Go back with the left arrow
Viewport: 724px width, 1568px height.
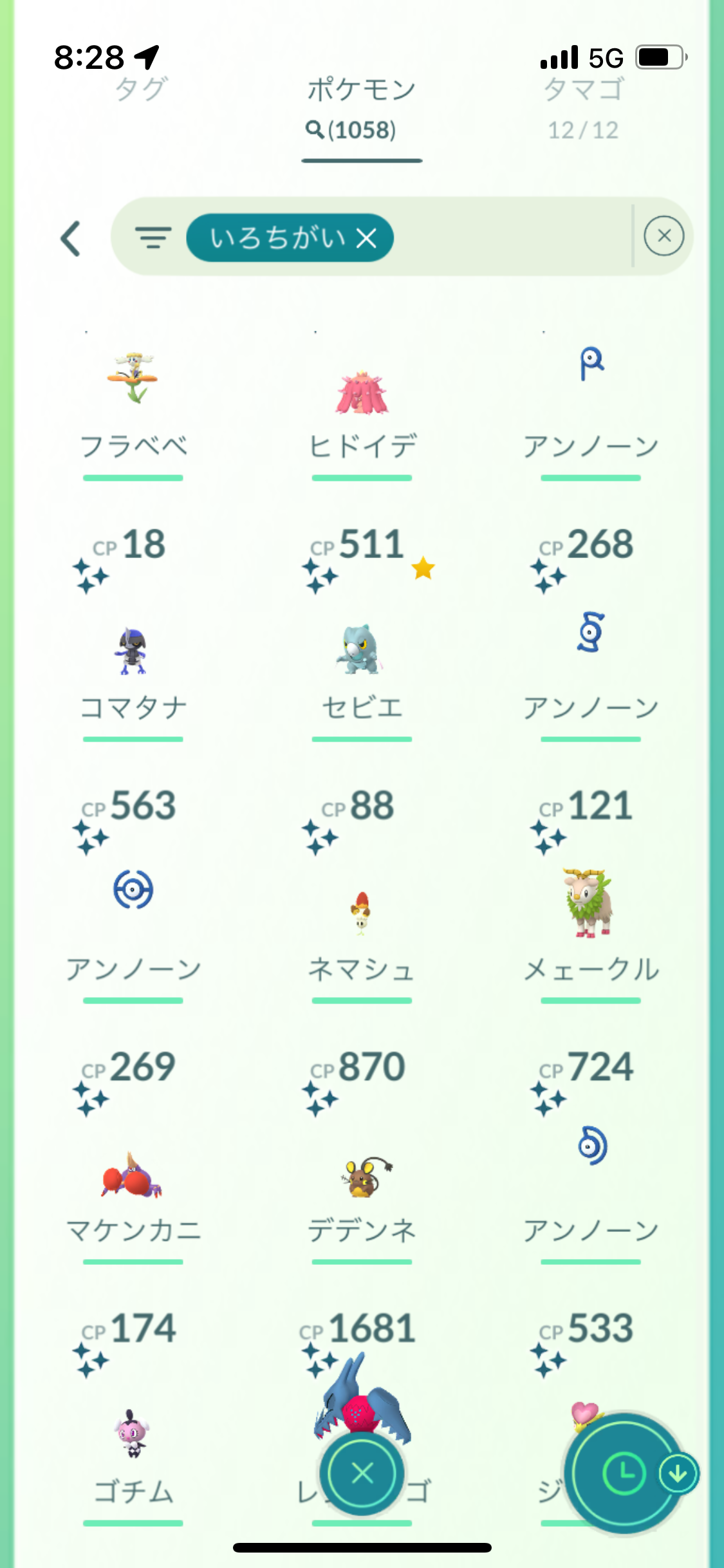[x=71, y=239]
